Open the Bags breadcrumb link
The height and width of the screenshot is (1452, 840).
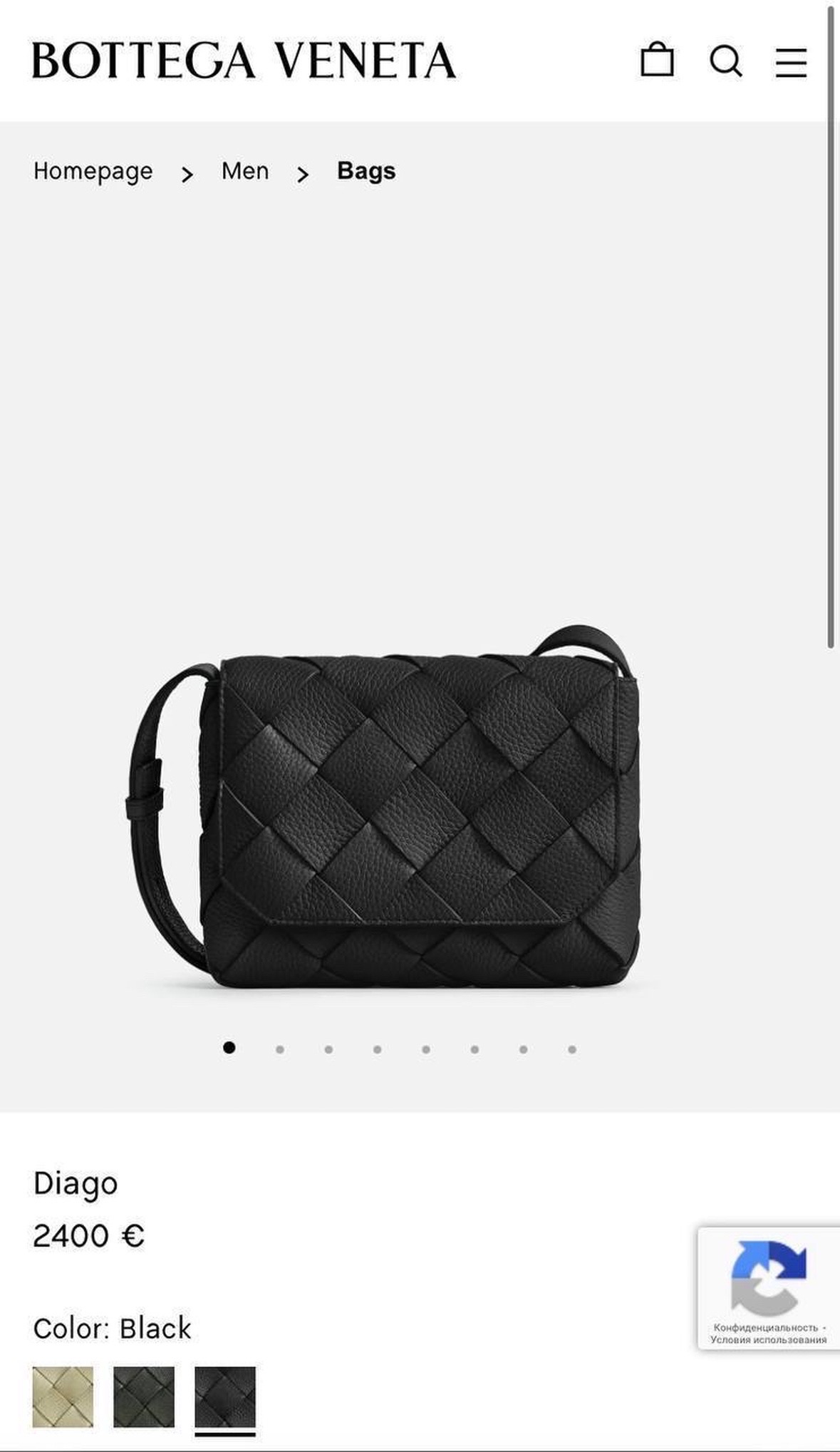(x=366, y=171)
